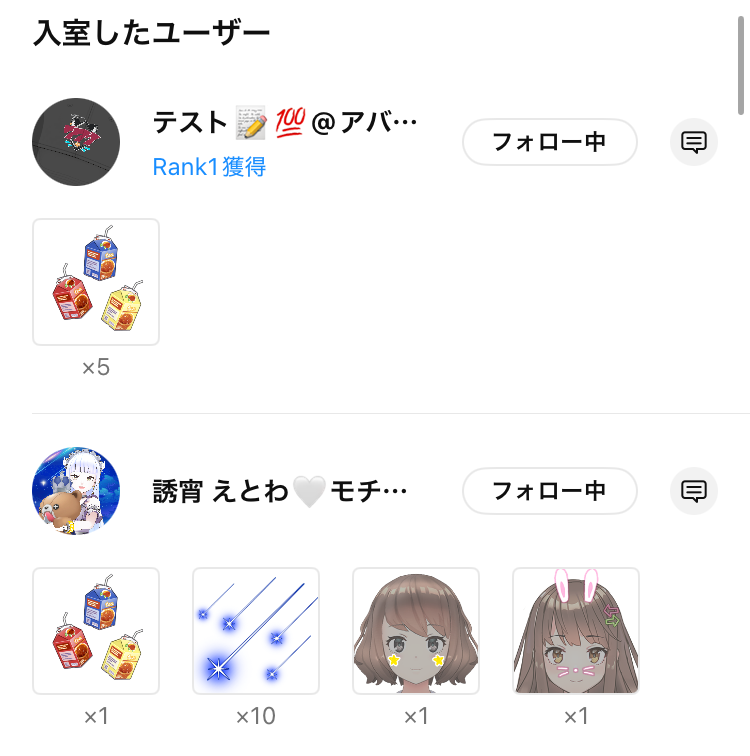Screen dimensions: 750x756
Task: Open message icon for 誘宵 えとわ
Action: [693, 491]
